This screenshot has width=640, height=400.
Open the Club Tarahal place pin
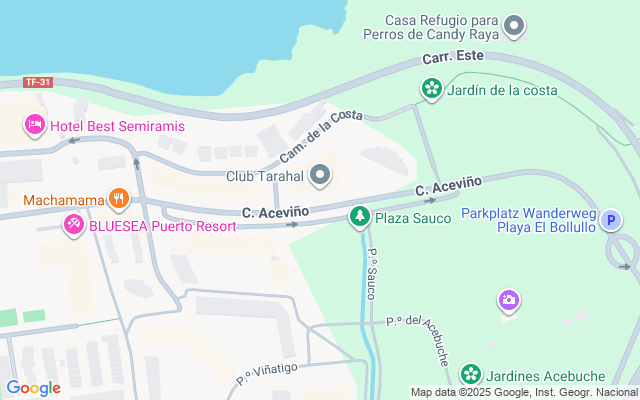click(x=320, y=177)
